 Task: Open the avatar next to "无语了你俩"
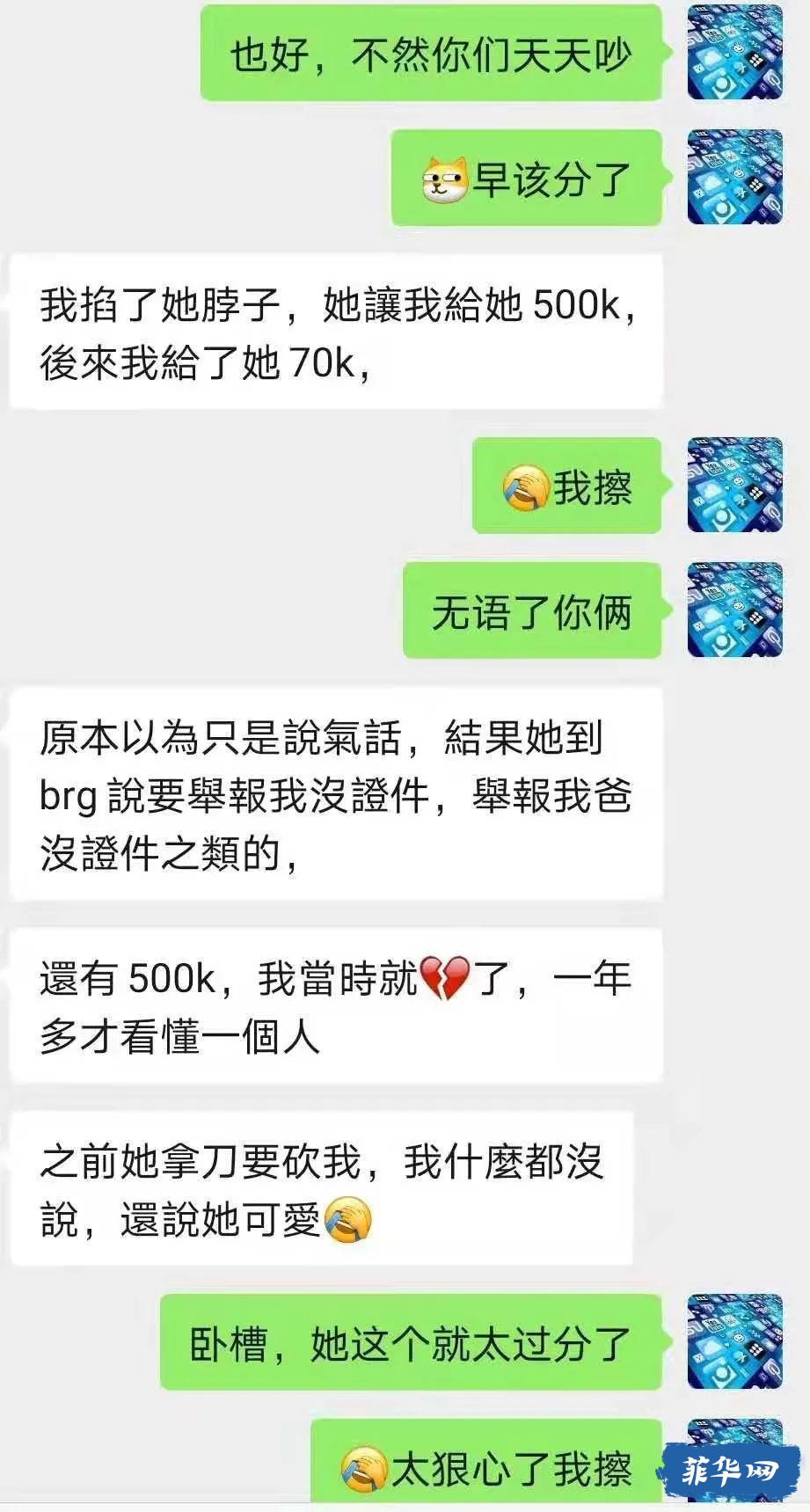[x=734, y=610]
